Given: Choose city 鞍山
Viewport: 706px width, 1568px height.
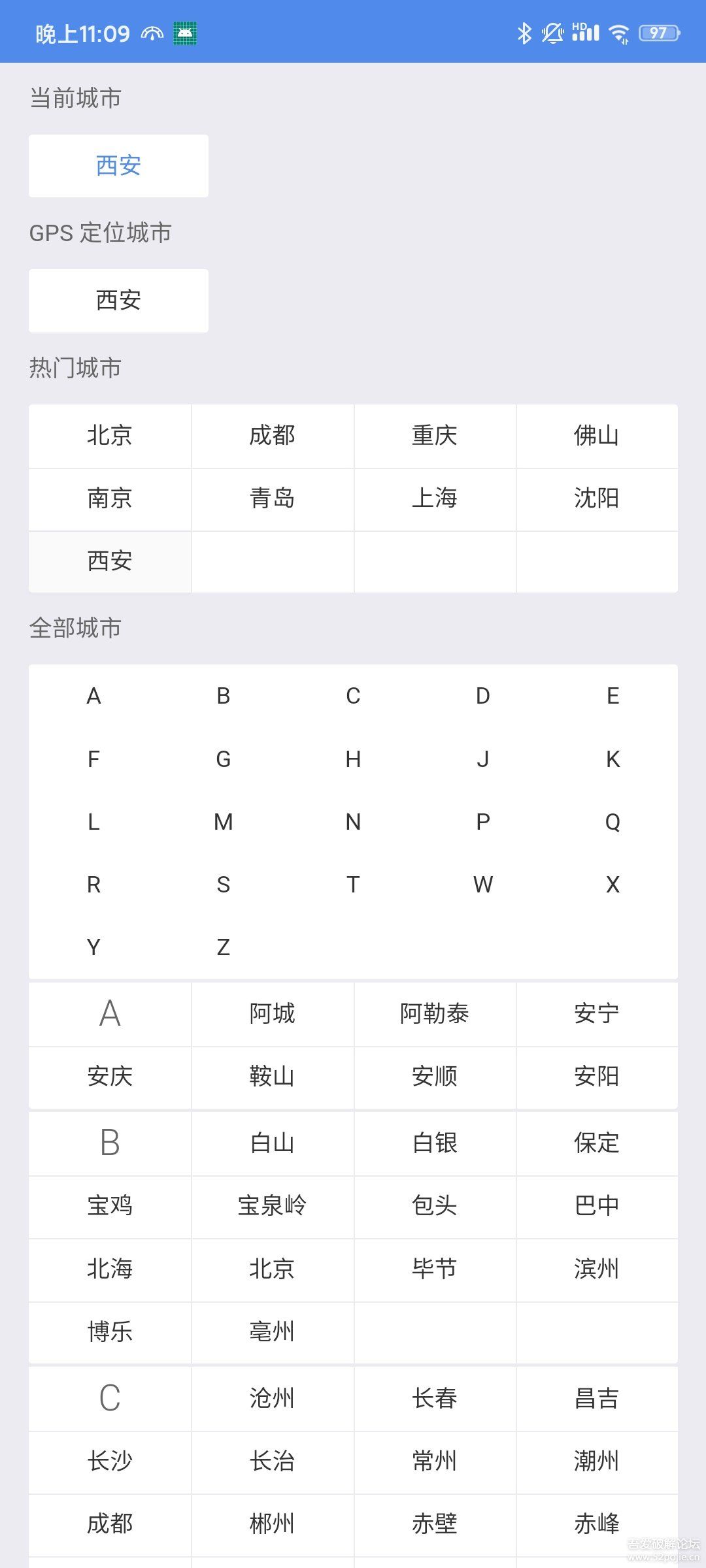Looking at the screenshot, I should click(273, 1077).
